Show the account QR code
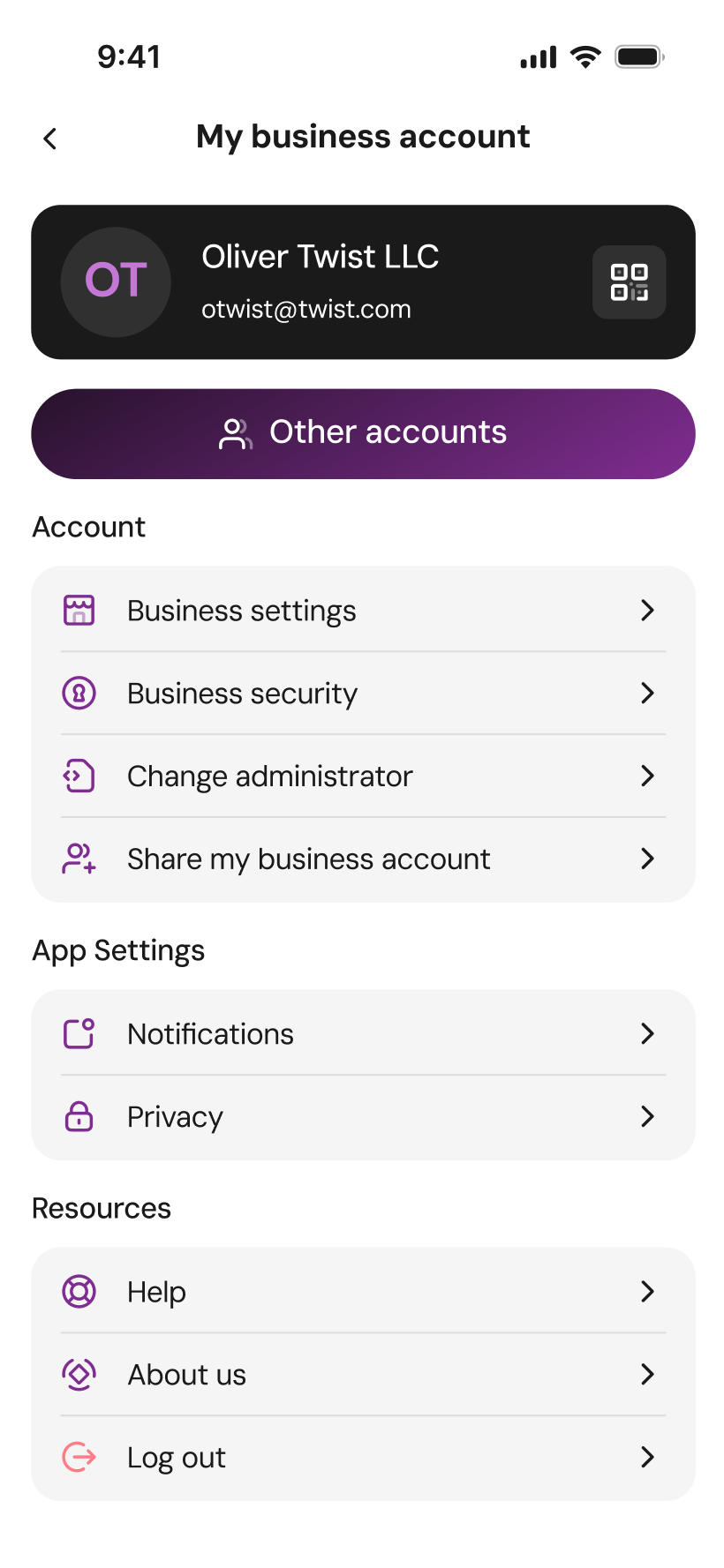The height and width of the screenshot is (1568, 724). [x=629, y=282]
